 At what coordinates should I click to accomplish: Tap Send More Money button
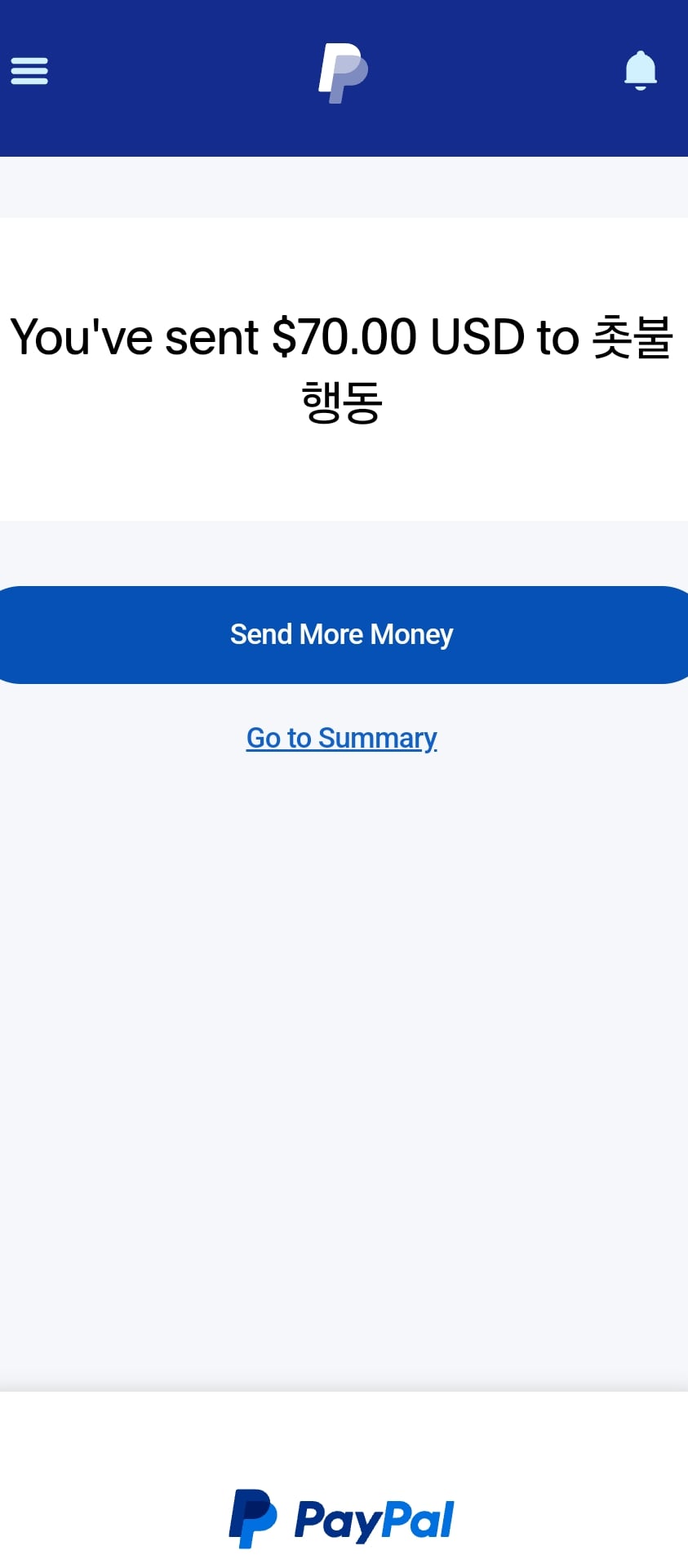(x=342, y=635)
